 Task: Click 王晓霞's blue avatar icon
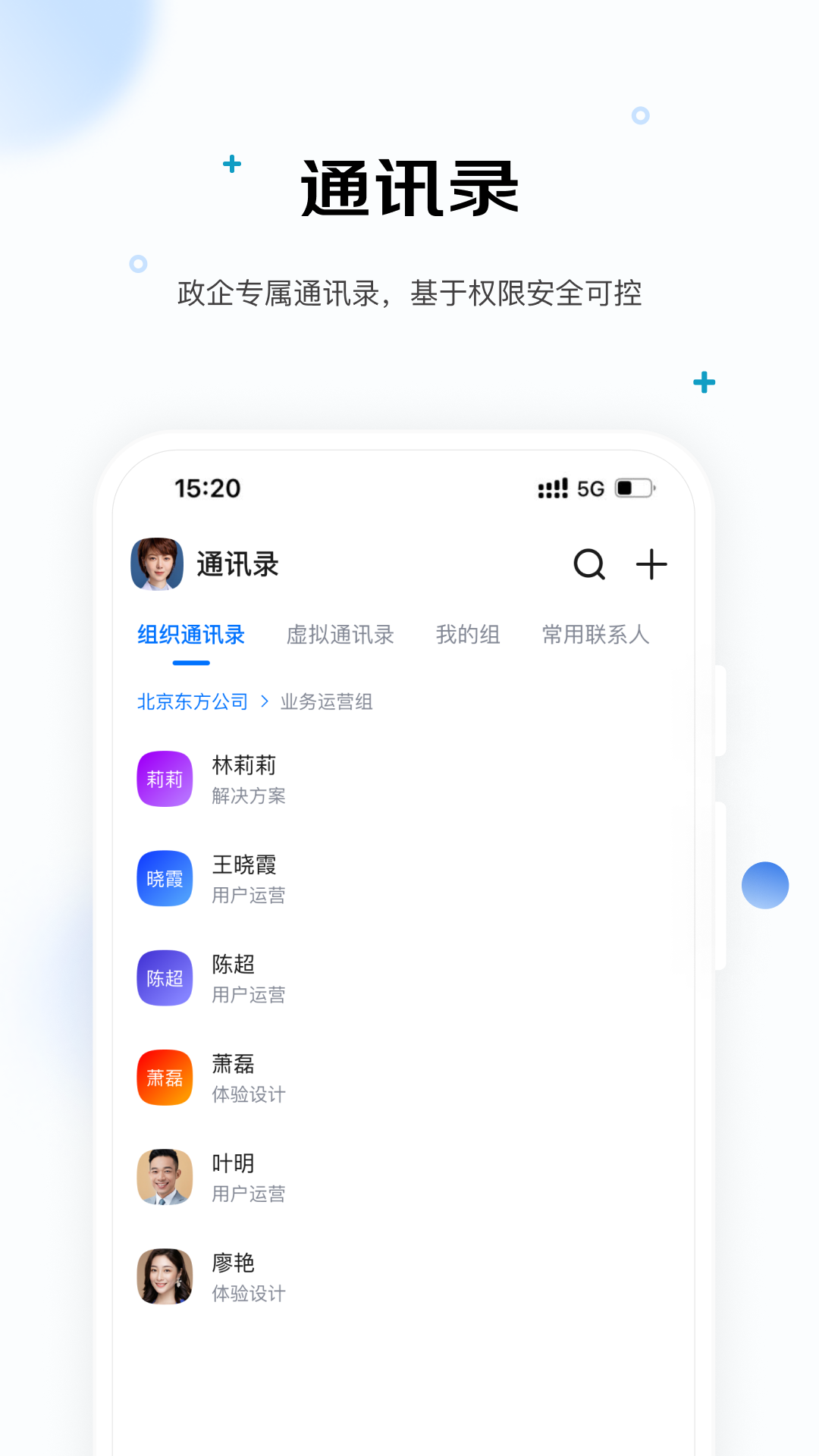coord(164,878)
